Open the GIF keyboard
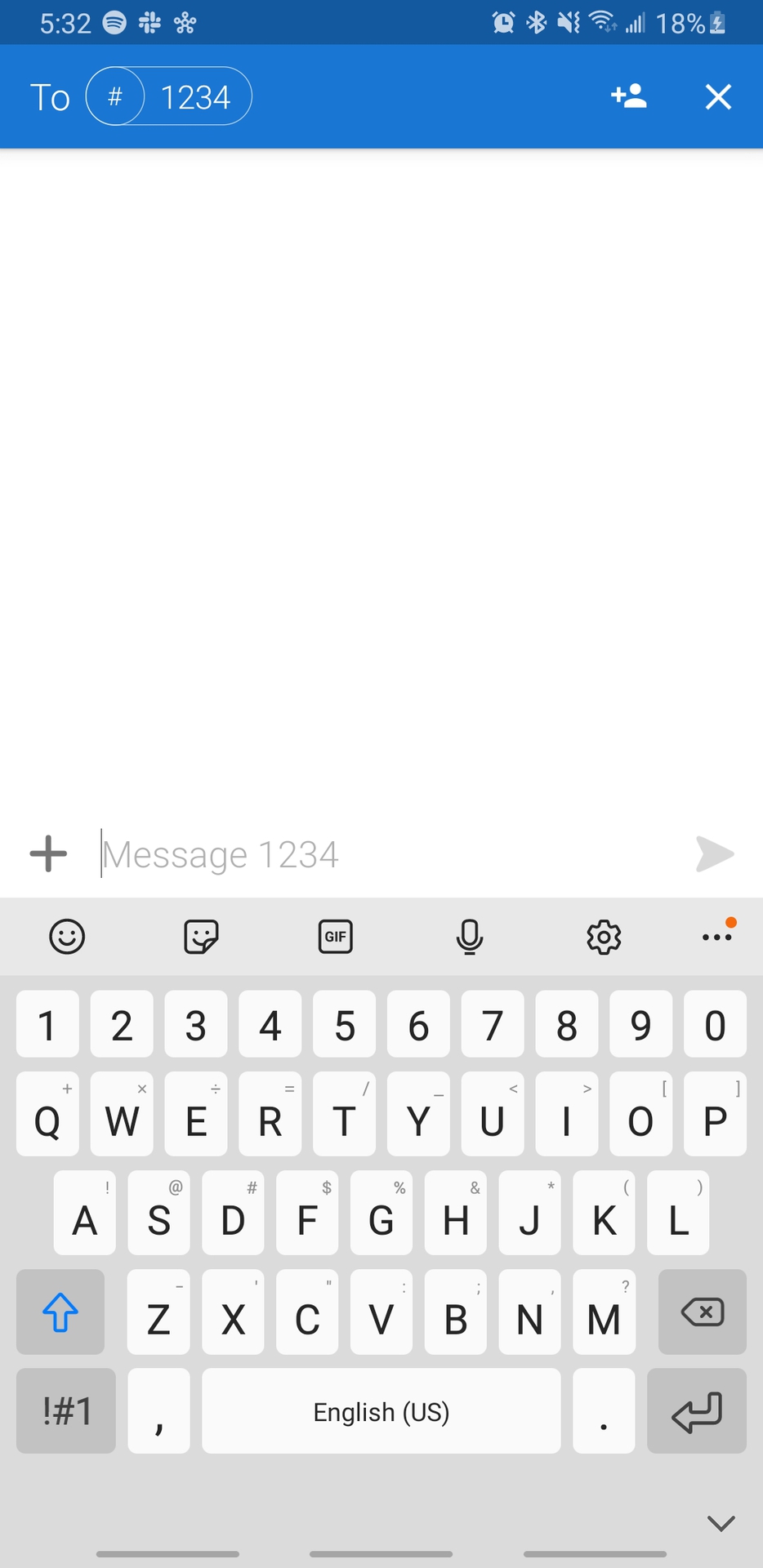The image size is (763, 1568). 335,937
